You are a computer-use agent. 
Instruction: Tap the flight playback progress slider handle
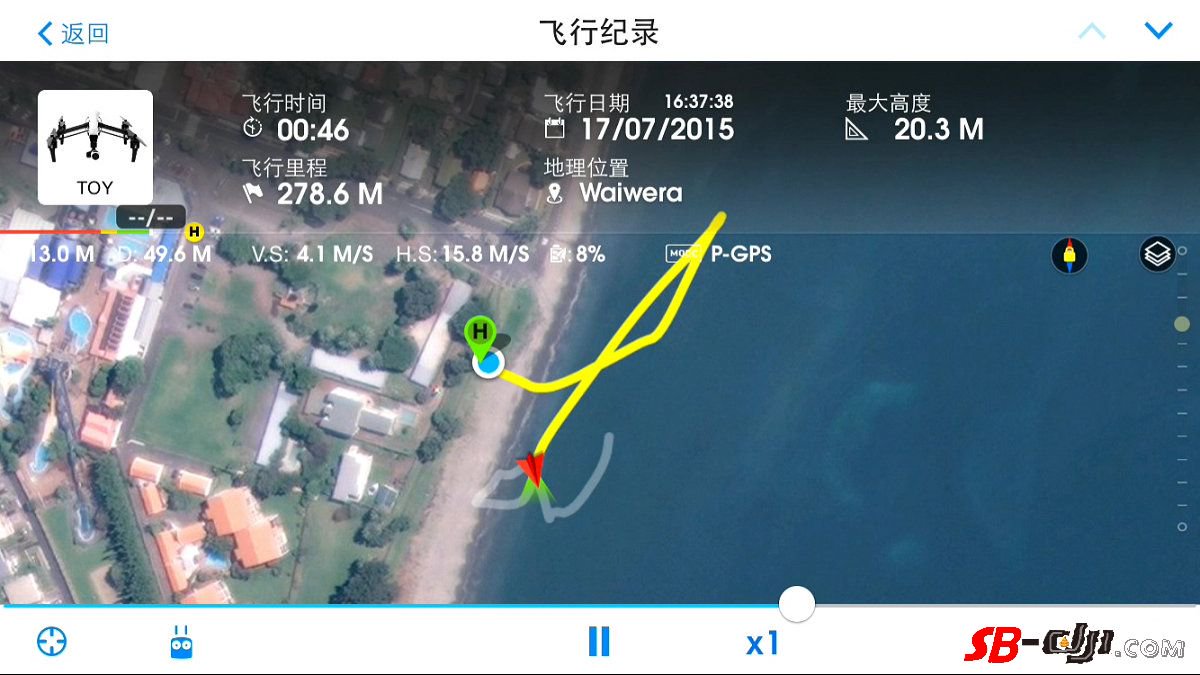coord(797,604)
